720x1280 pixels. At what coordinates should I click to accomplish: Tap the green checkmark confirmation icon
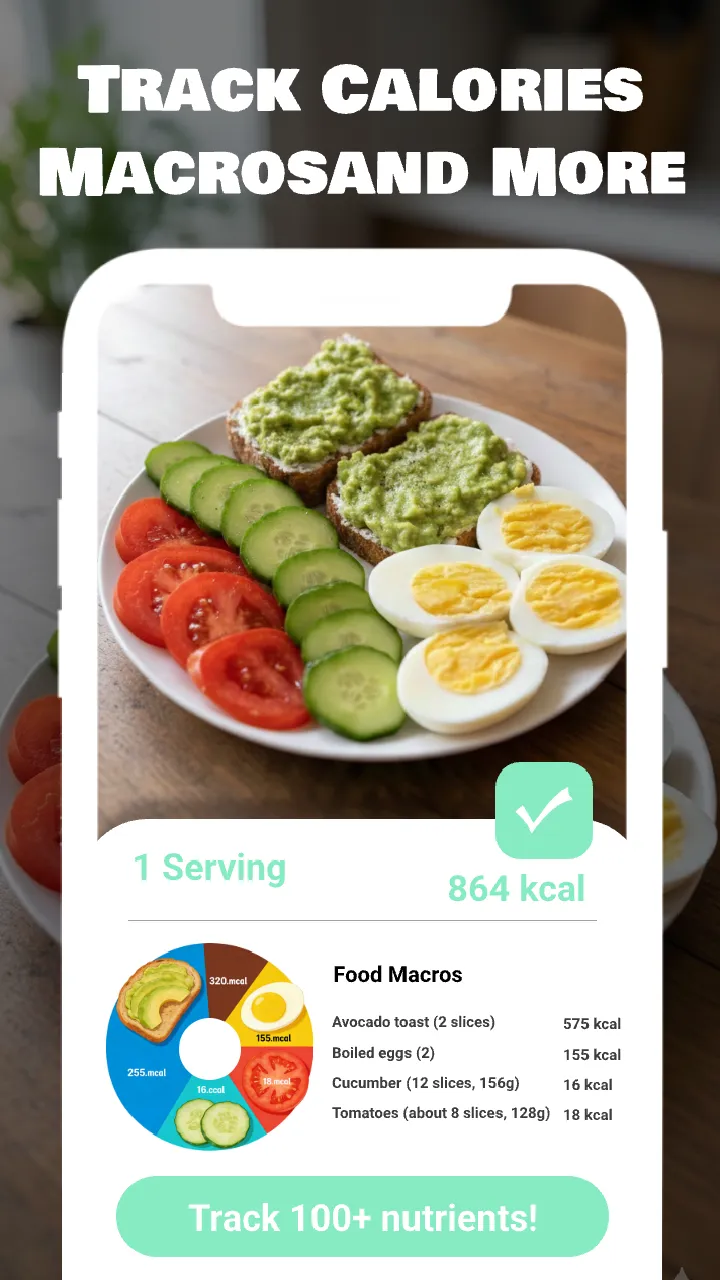tap(545, 810)
